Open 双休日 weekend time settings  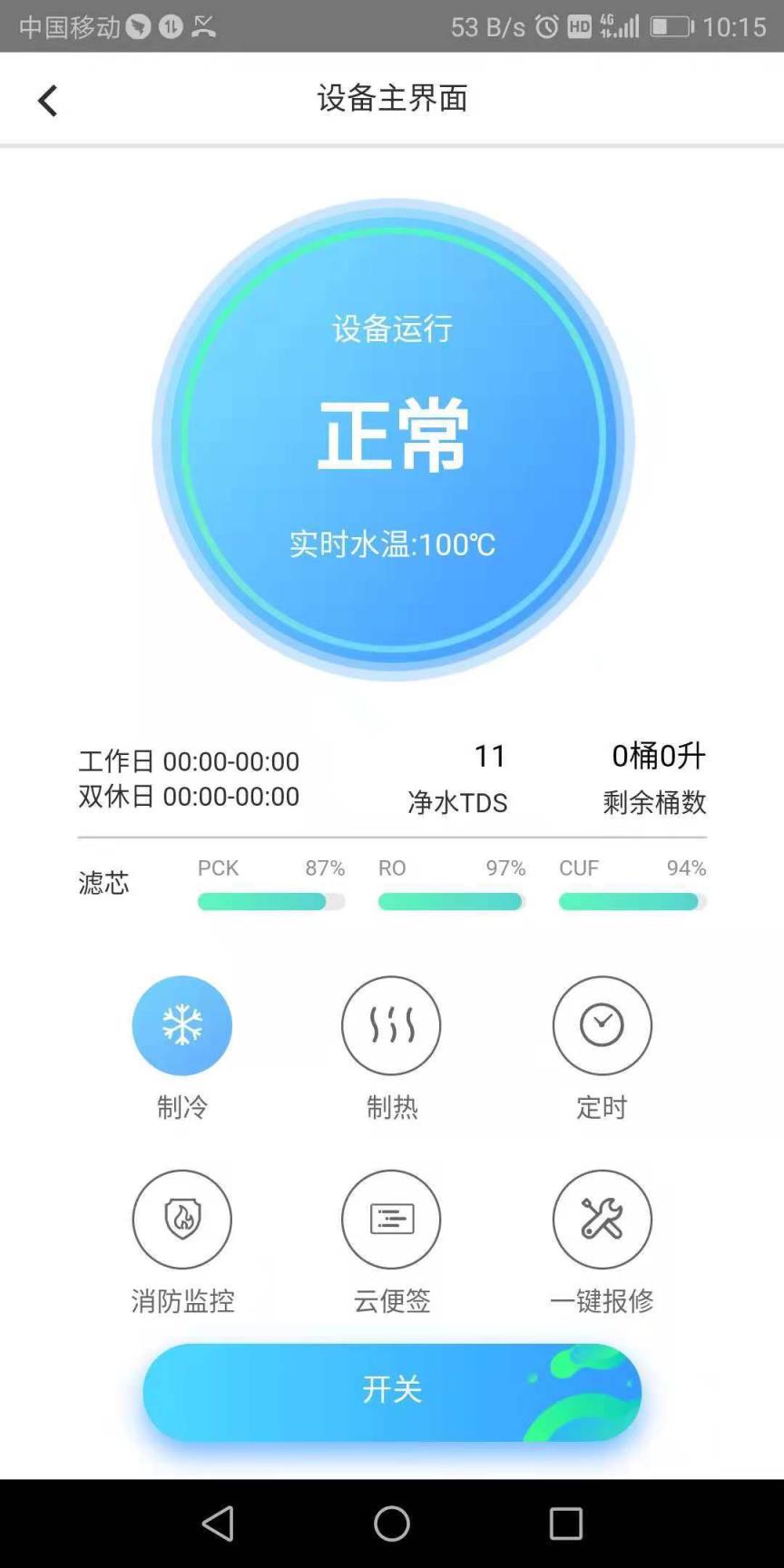pos(188,797)
